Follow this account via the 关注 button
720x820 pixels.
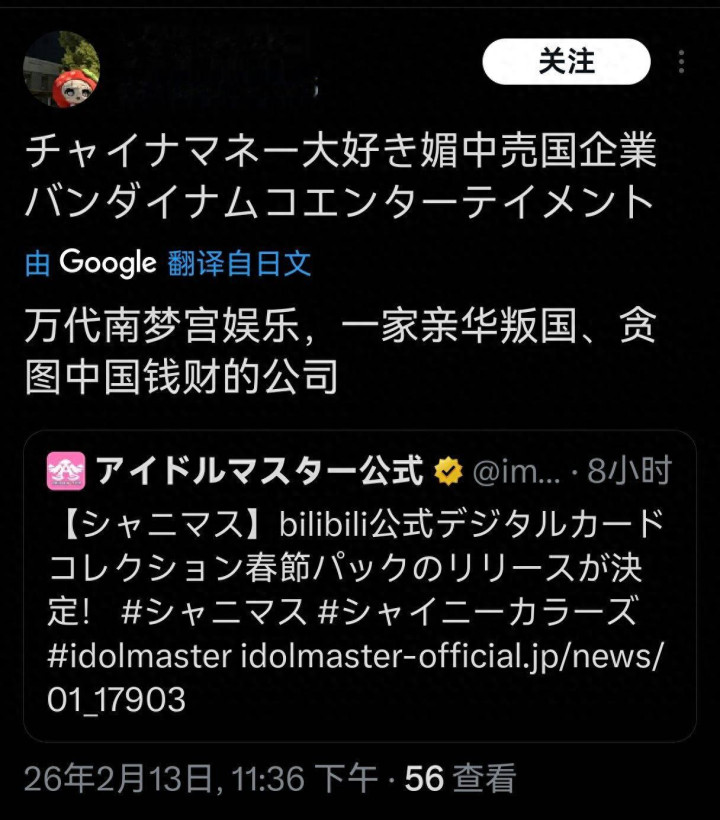tap(566, 61)
